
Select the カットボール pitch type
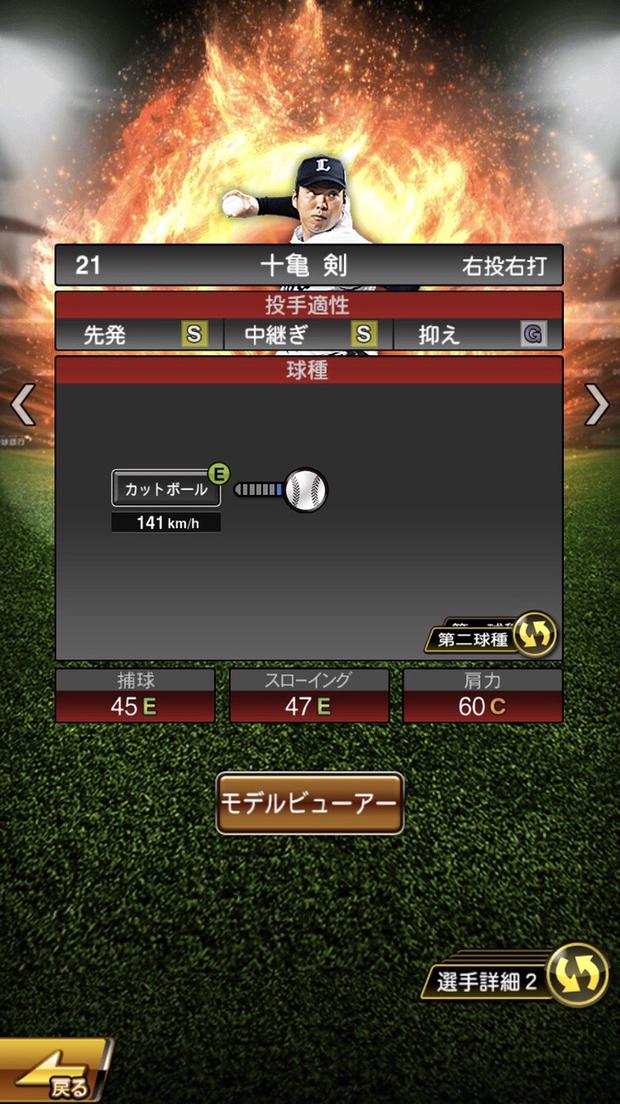point(166,489)
